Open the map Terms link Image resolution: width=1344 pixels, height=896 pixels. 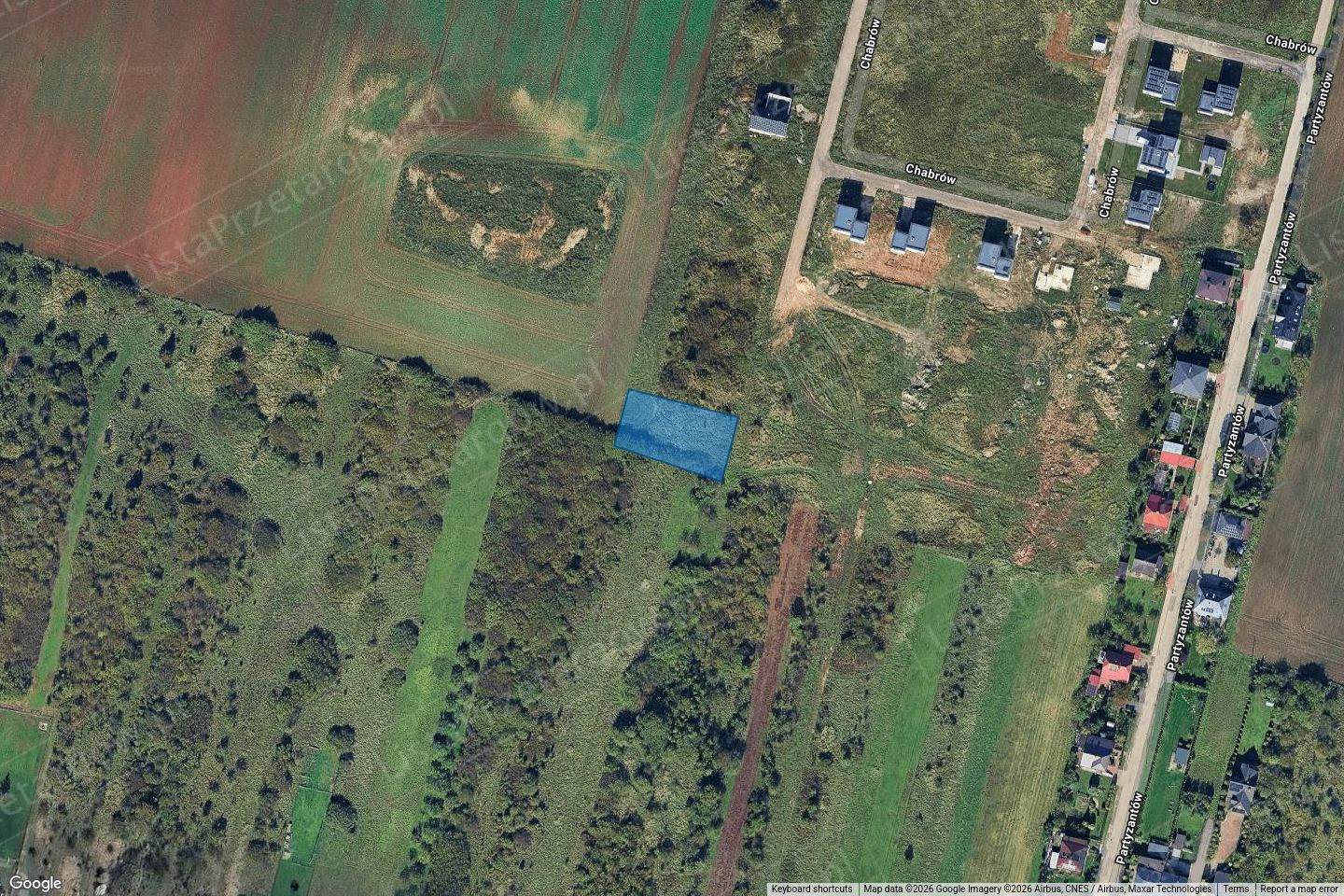1236,889
